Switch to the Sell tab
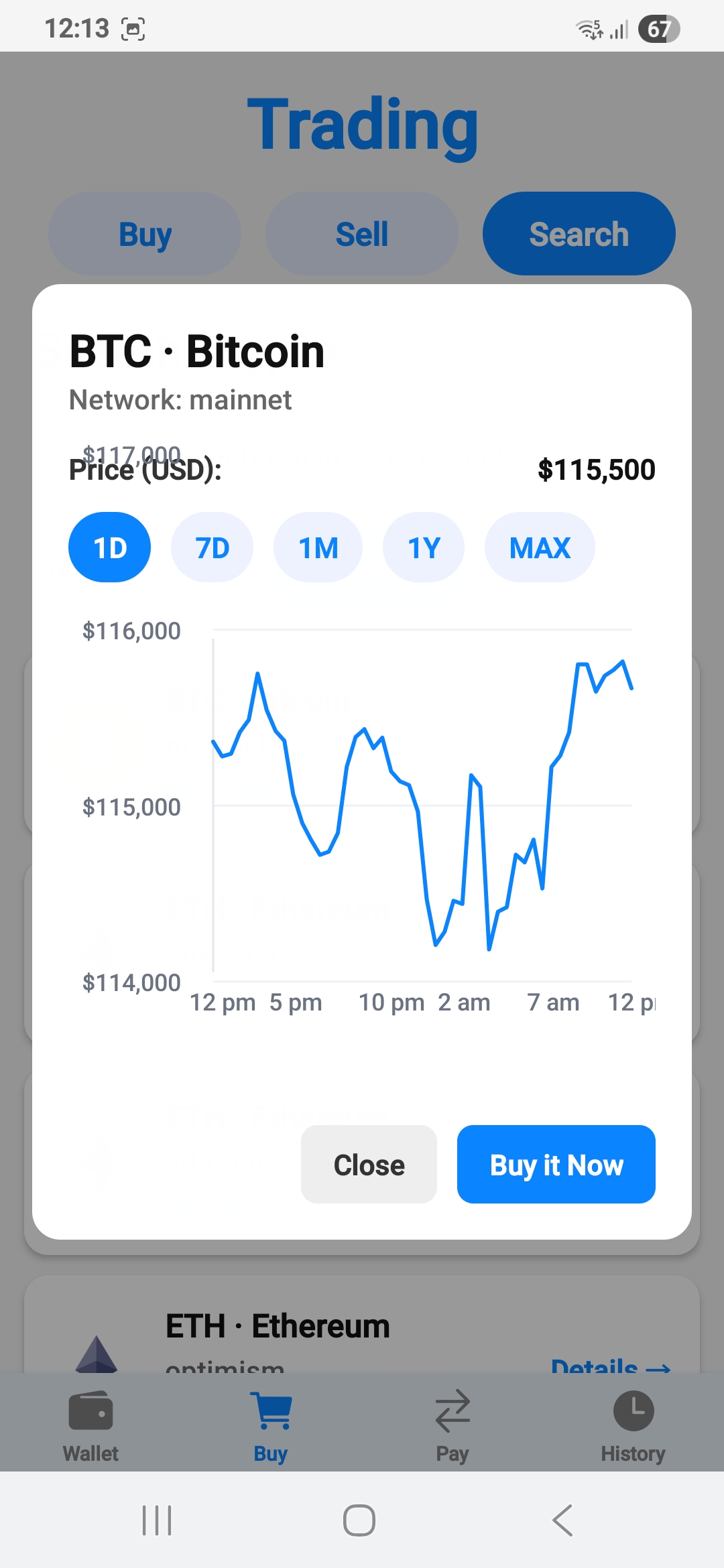The height and width of the screenshot is (1568, 724). point(361,233)
